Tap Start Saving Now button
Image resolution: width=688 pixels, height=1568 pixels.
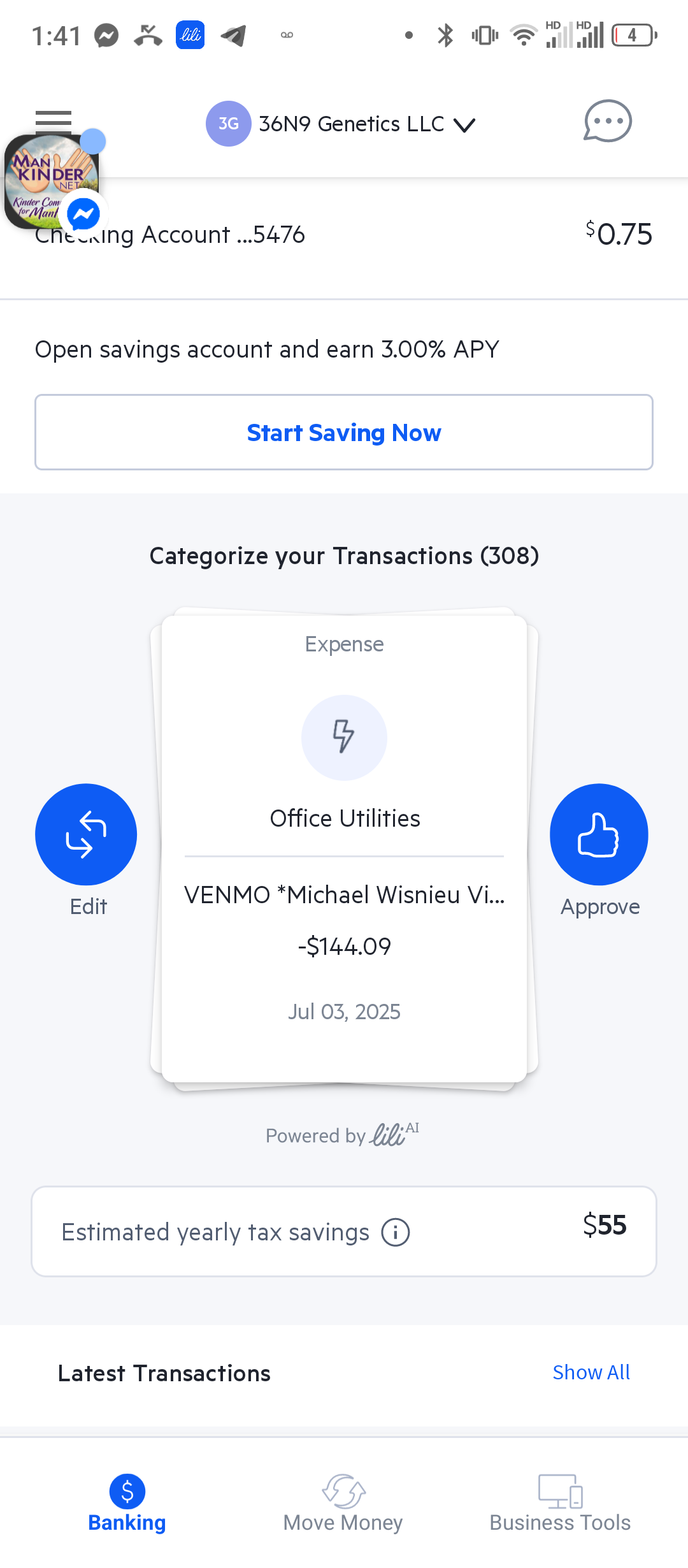[344, 432]
